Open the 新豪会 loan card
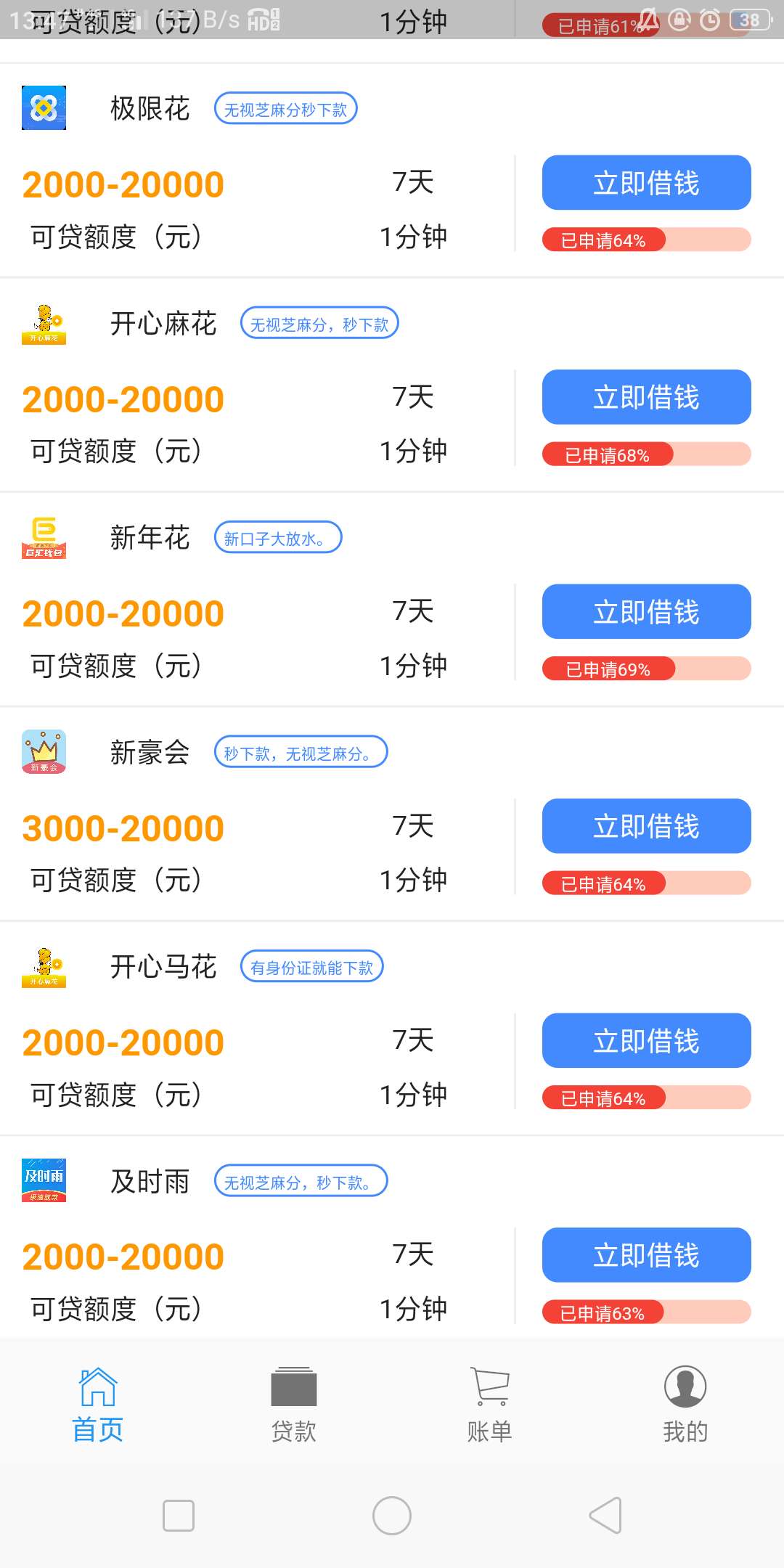 [392, 814]
